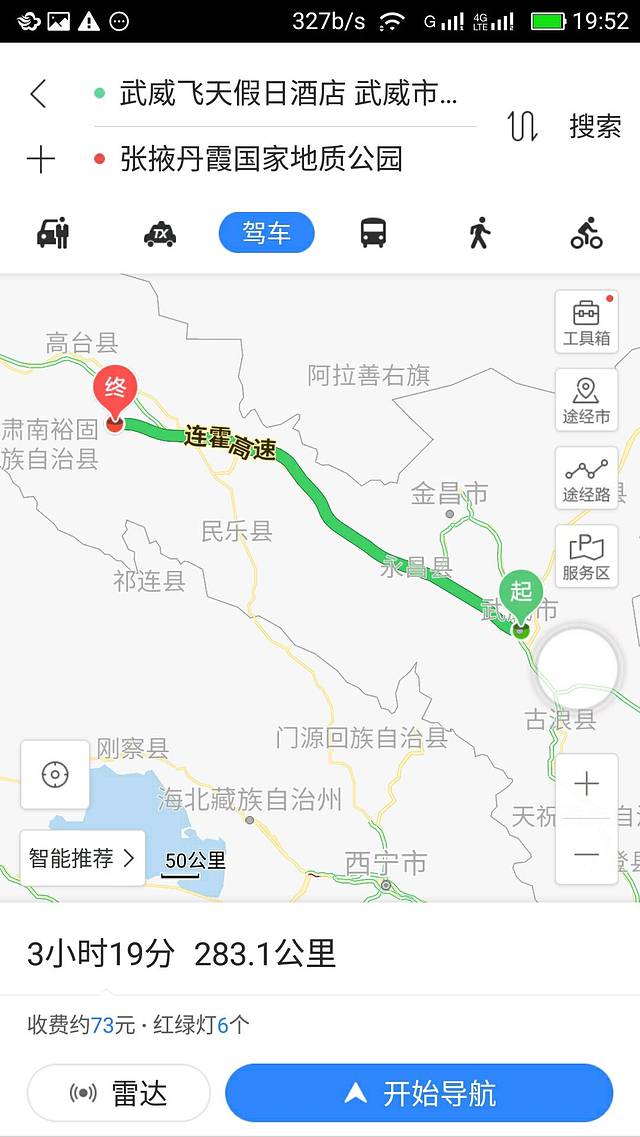Select the 驾车 driving tab
The height and width of the screenshot is (1137, 640).
point(266,234)
